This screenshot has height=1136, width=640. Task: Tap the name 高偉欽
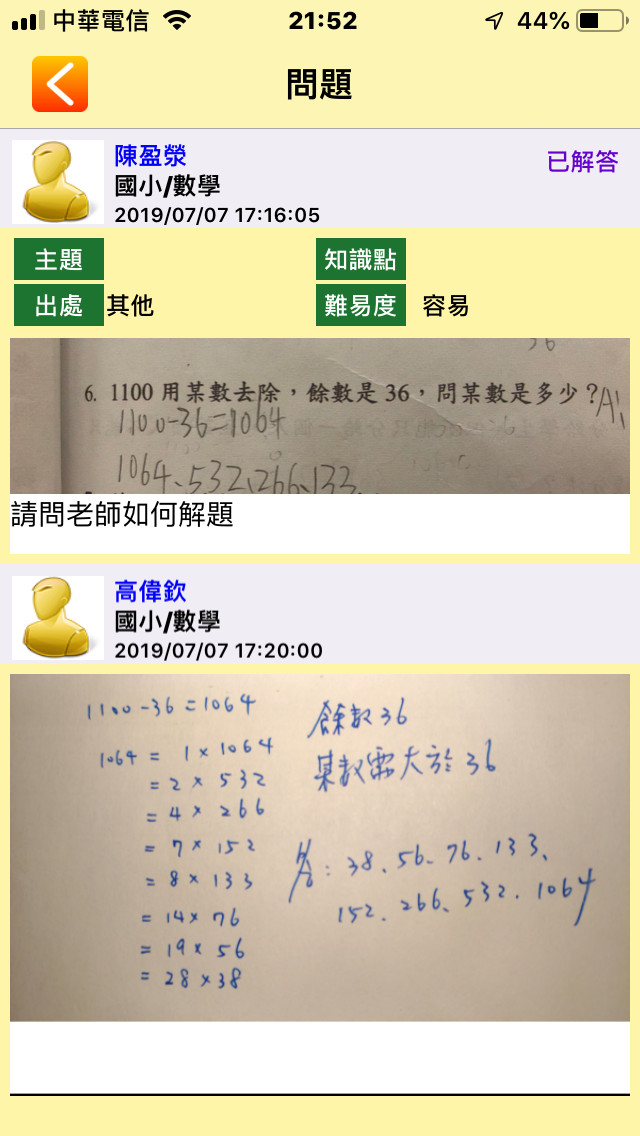pos(151,592)
